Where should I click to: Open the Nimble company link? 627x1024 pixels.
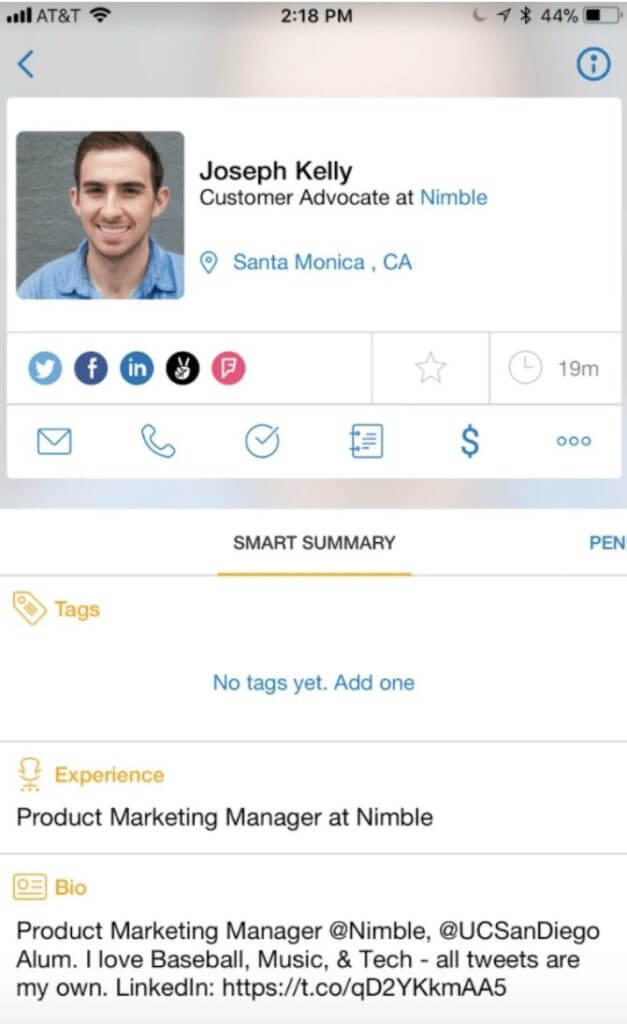(453, 197)
